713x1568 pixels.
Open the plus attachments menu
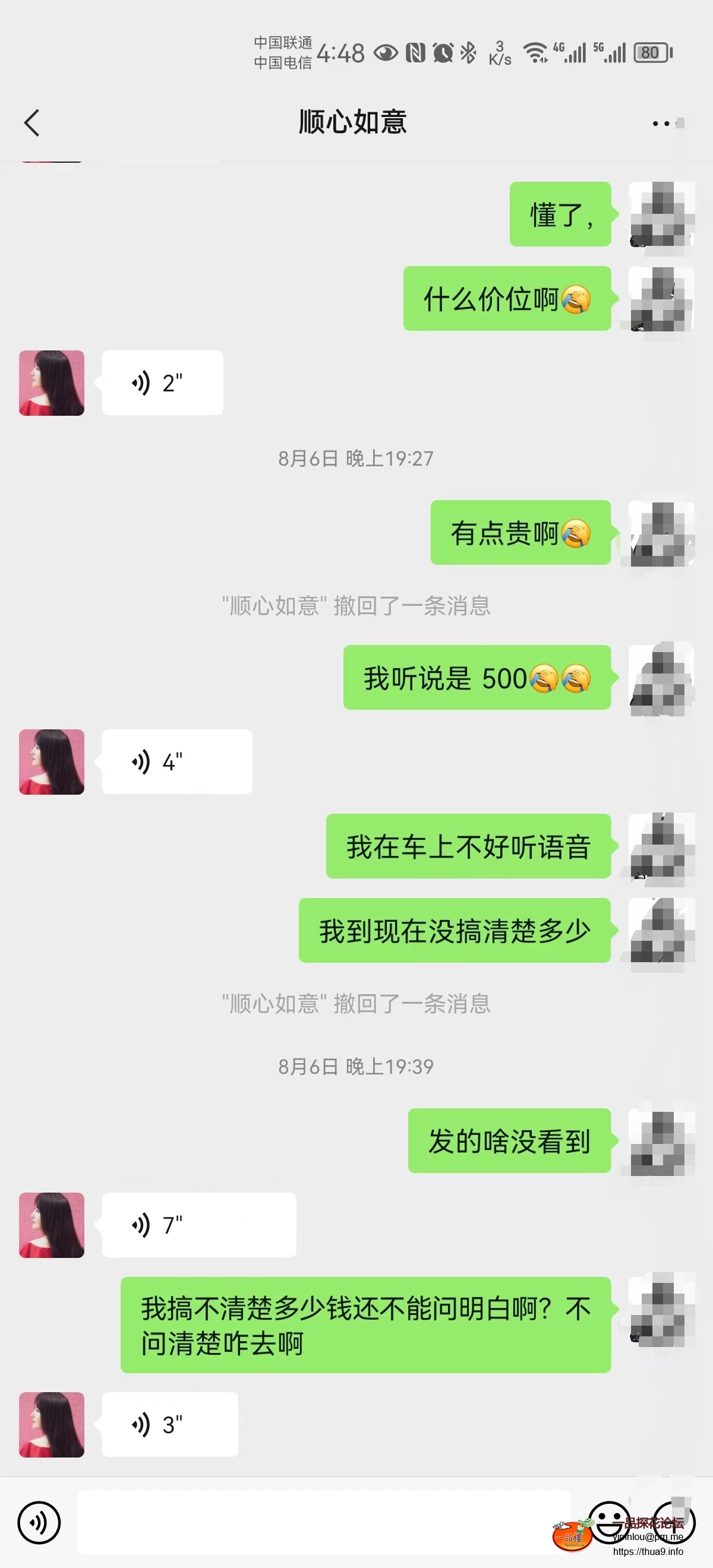point(673,1522)
